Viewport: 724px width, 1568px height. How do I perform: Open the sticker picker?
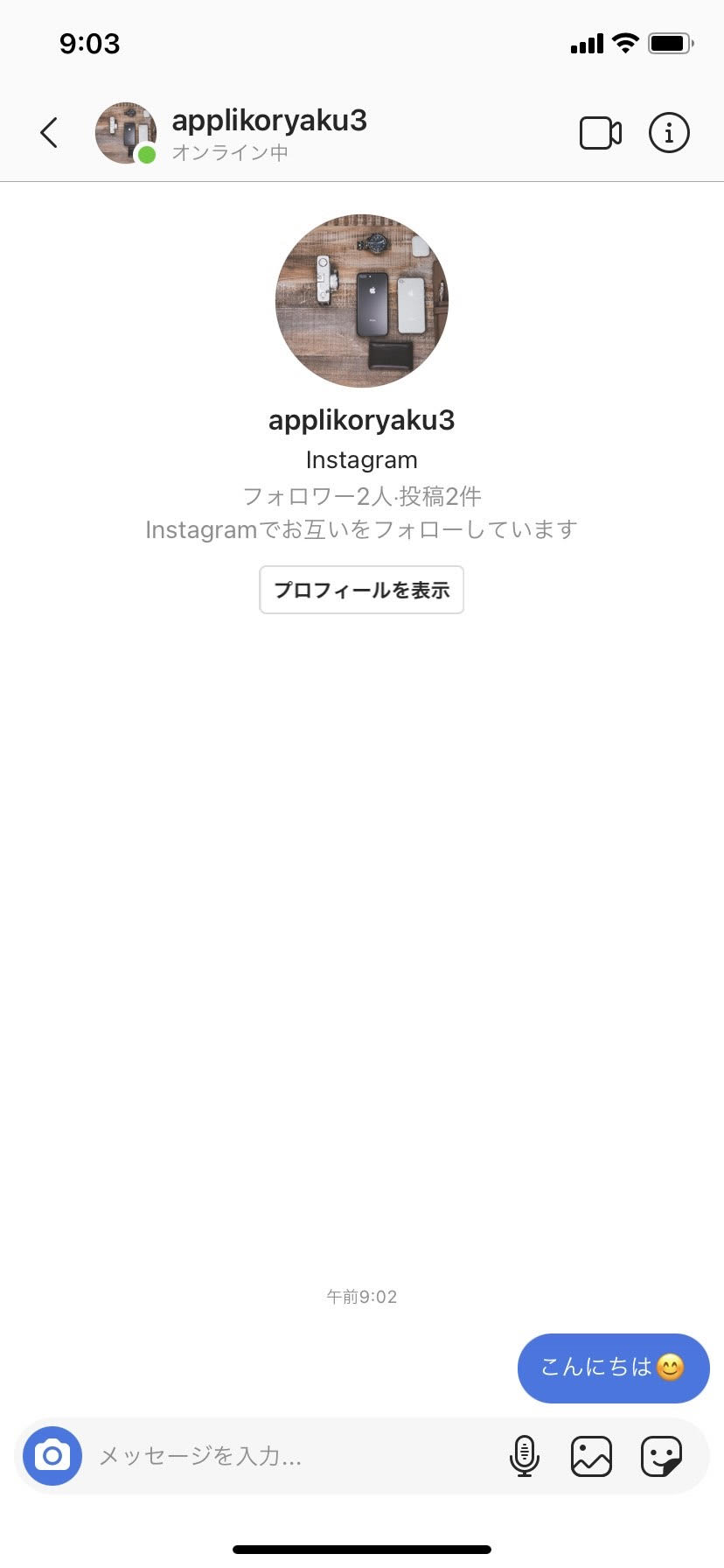(x=661, y=1456)
